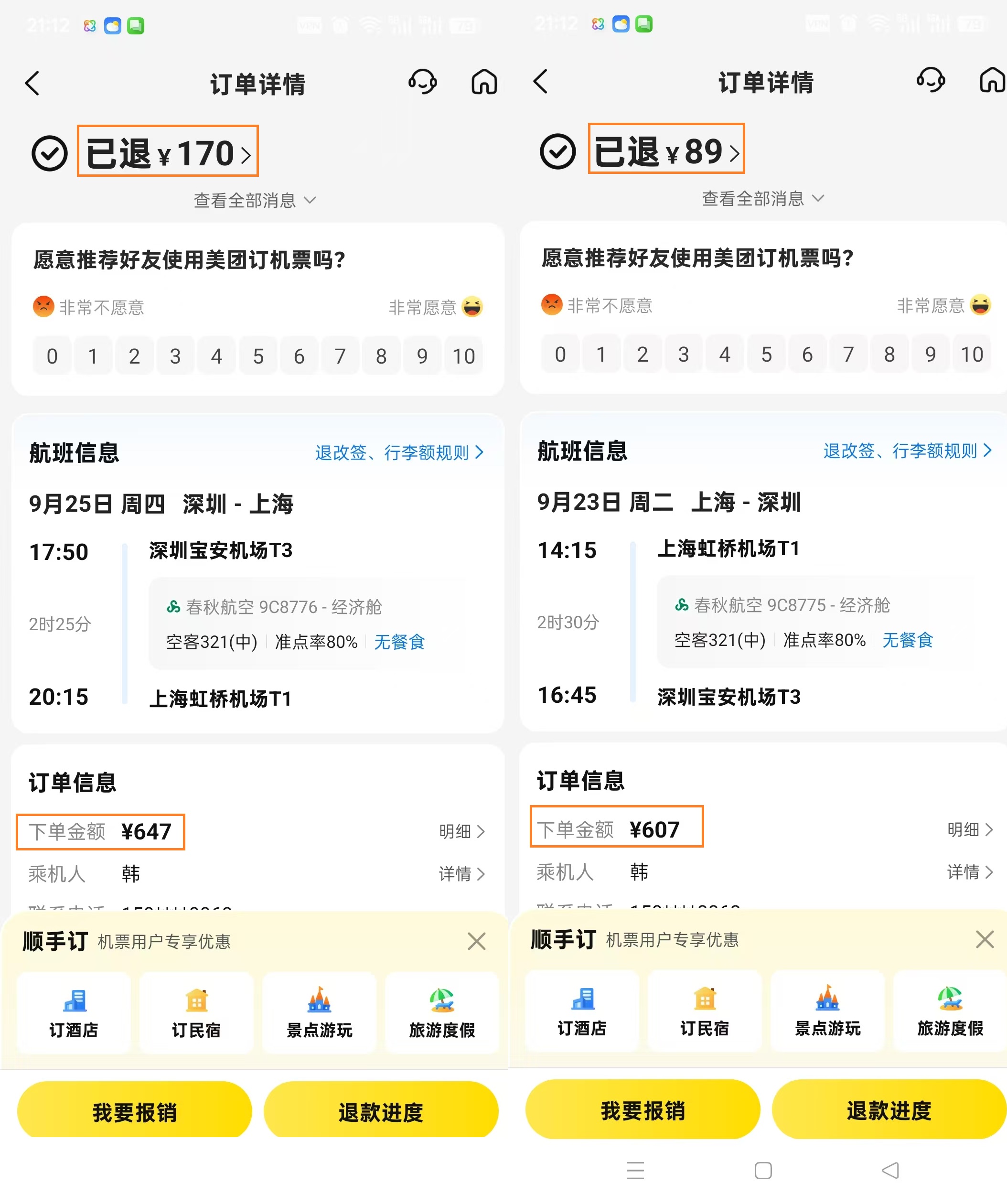Choose rating 5 for recommending Meituan
The height and width of the screenshot is (1204, 1007).
coord(257,355)
